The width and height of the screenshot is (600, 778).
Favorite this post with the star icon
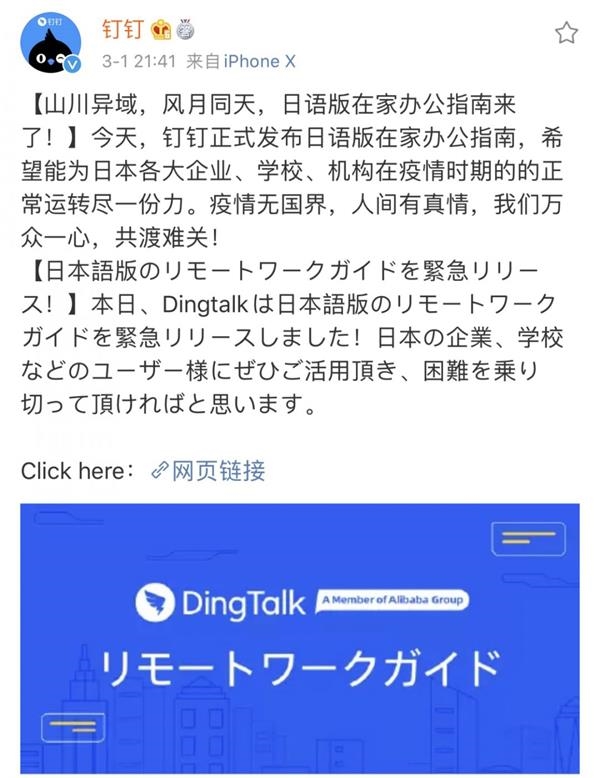(566, 33)
